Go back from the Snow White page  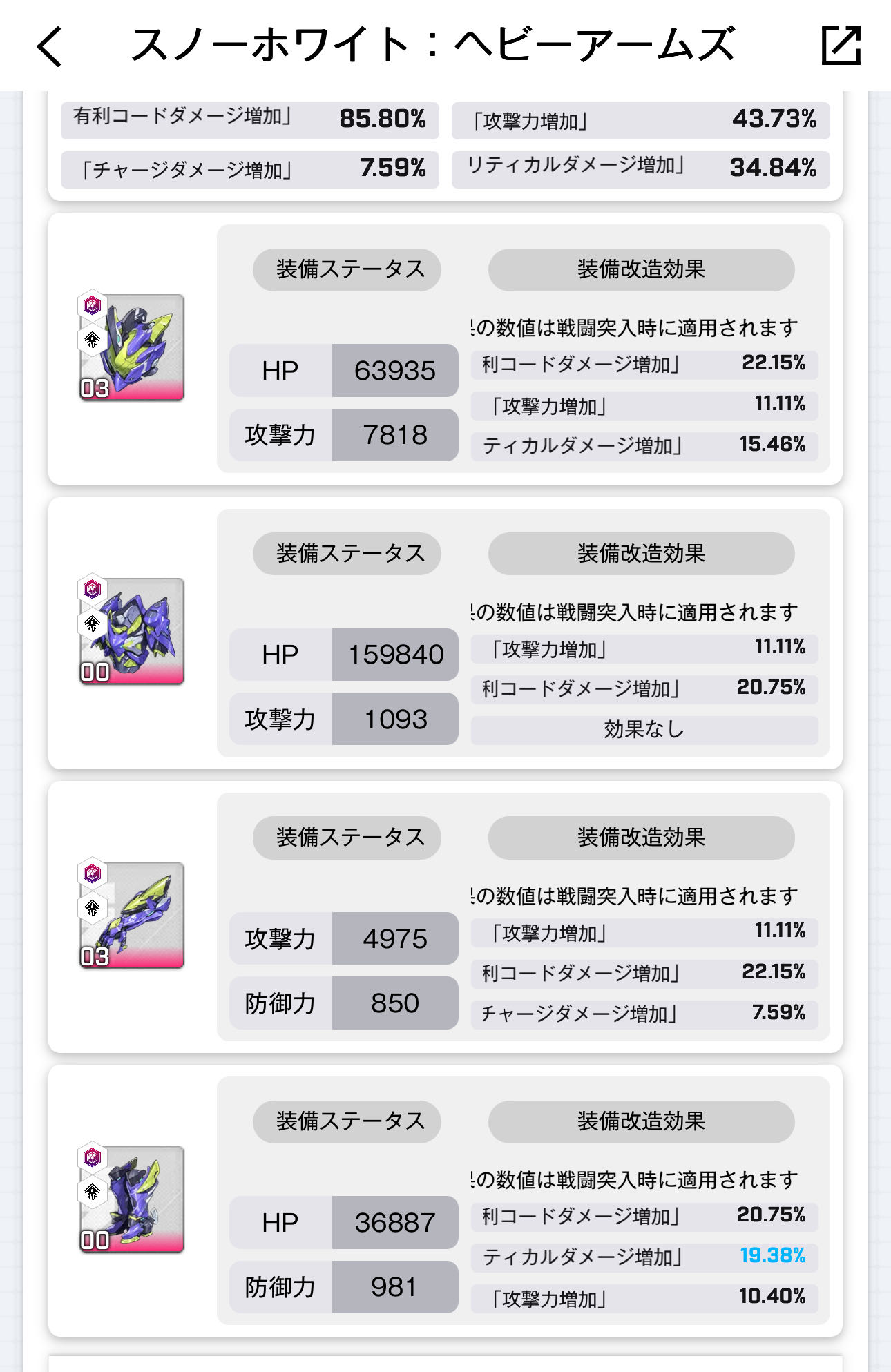tap(50, 46)
